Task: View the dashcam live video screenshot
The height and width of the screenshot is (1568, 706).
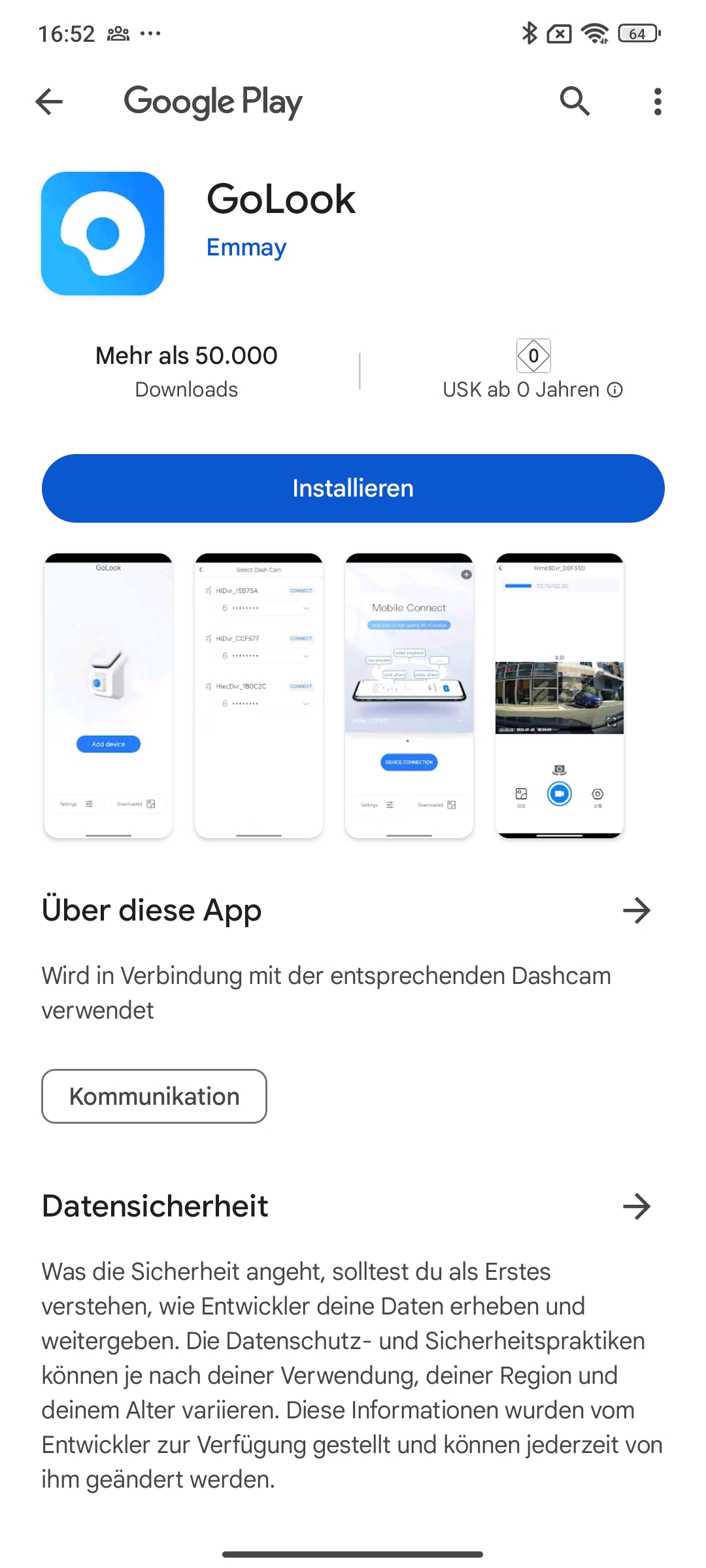Action: pos(560,696)
